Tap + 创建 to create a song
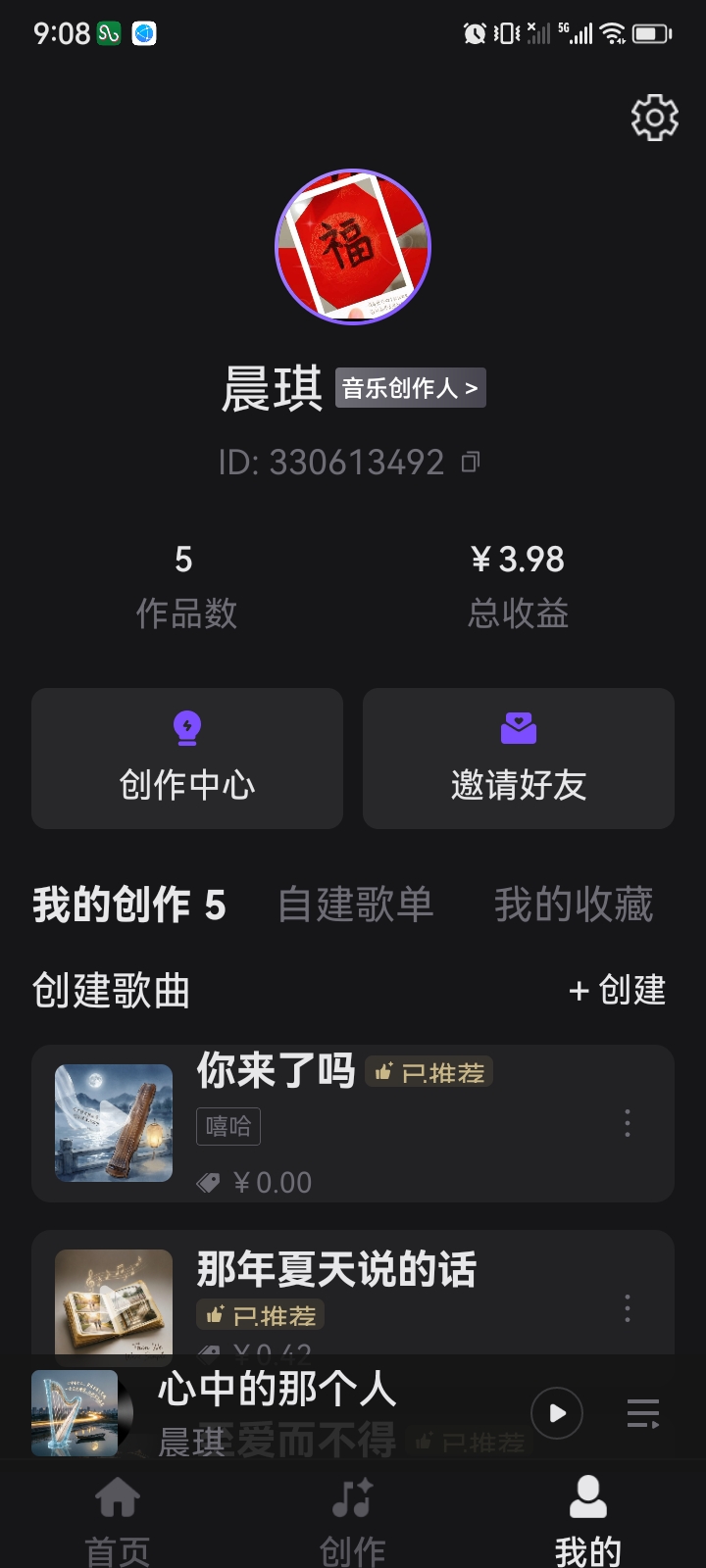The width and height of the screenshot is (706, 1568). pyautogui.click(x=618, y=990)
